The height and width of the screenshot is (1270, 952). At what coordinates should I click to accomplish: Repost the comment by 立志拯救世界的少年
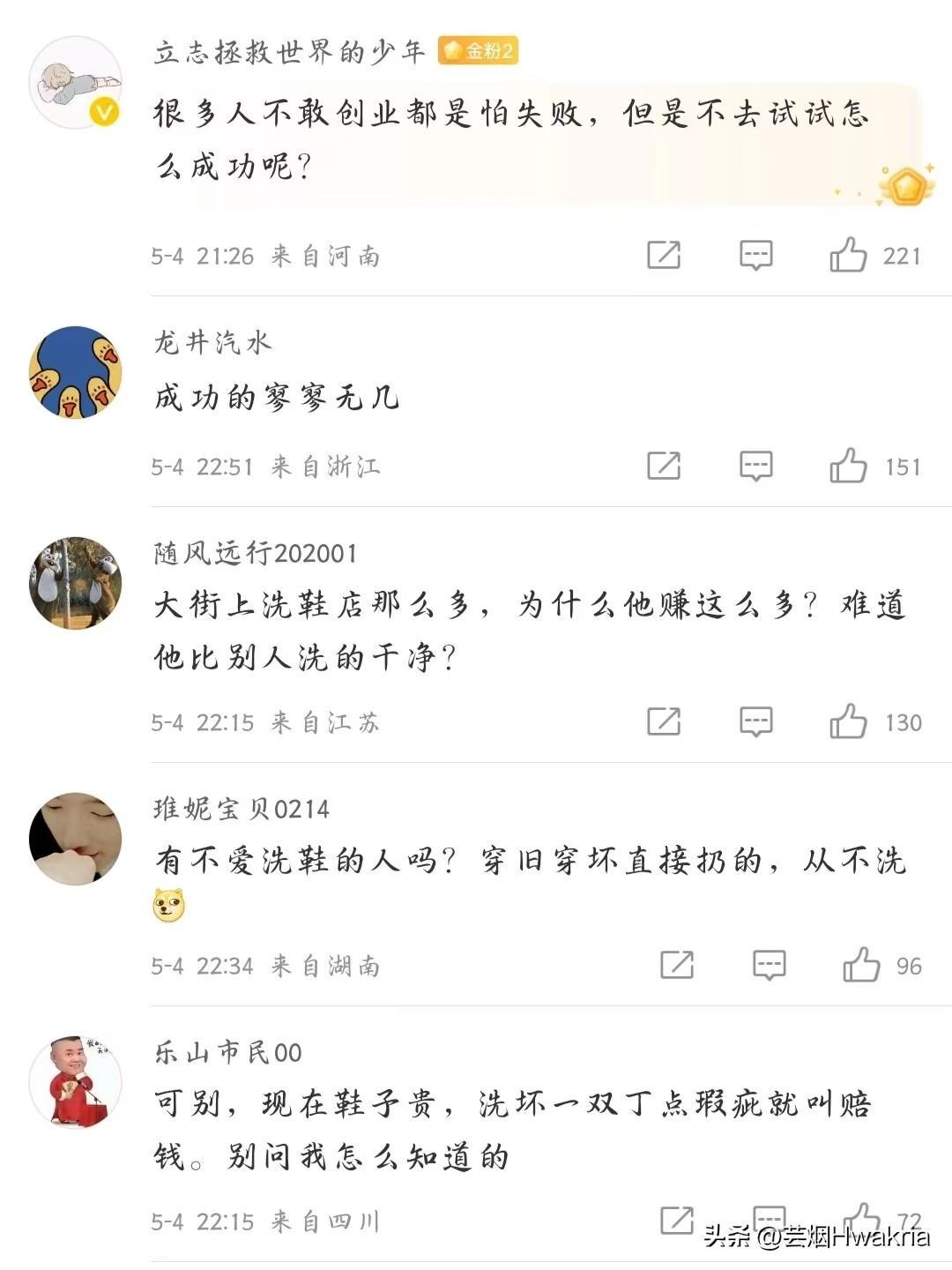click(x=664, y=255)
